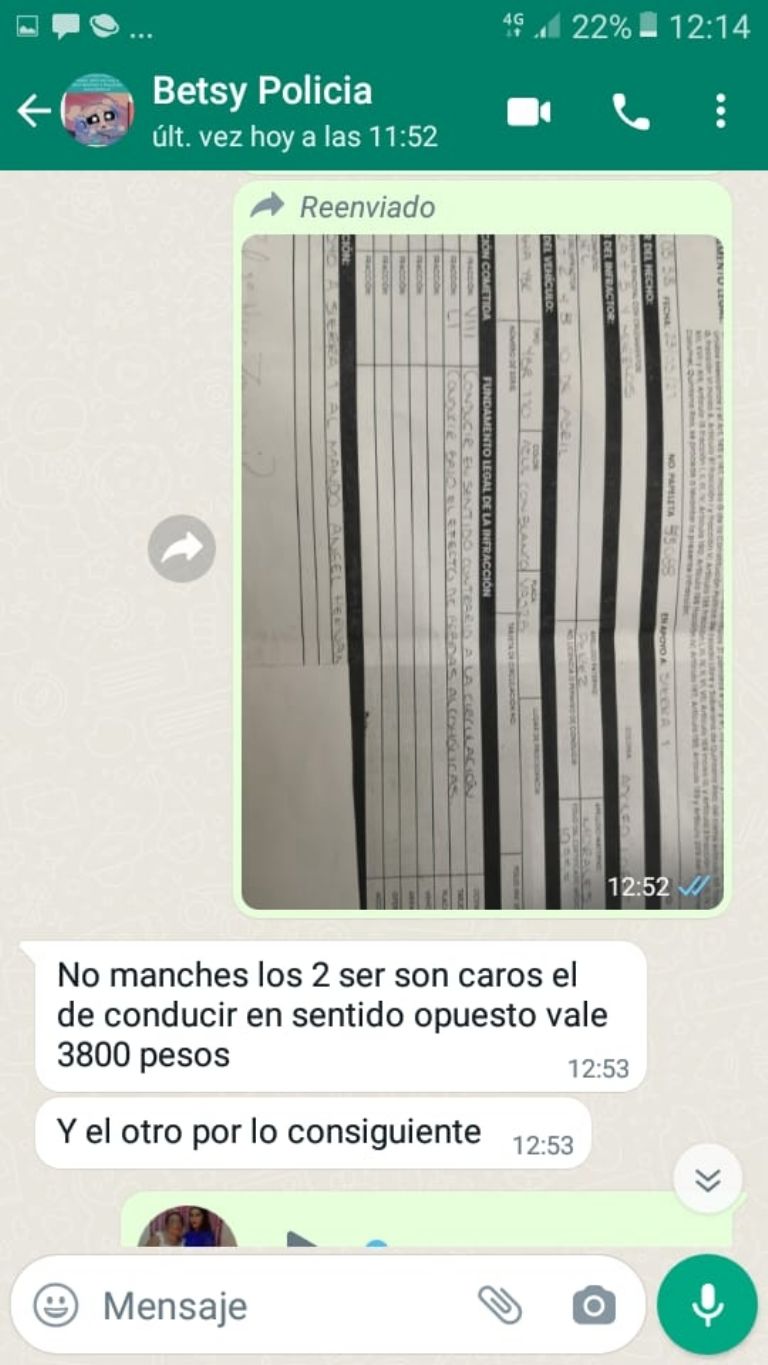Forward the photo using the arrow button

182,548
